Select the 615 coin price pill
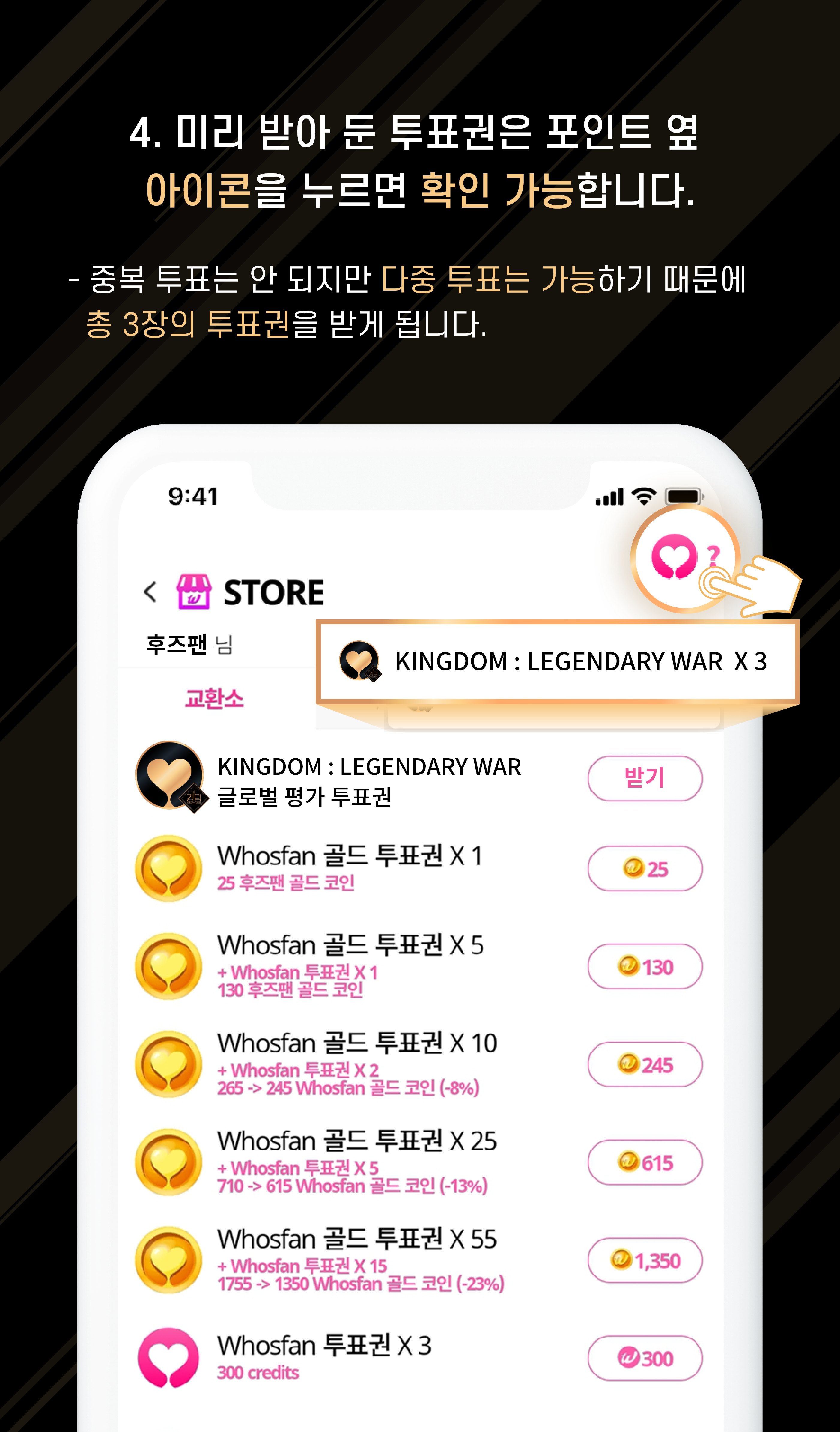Screen dimensions: 840x1432 [645, 1162]
